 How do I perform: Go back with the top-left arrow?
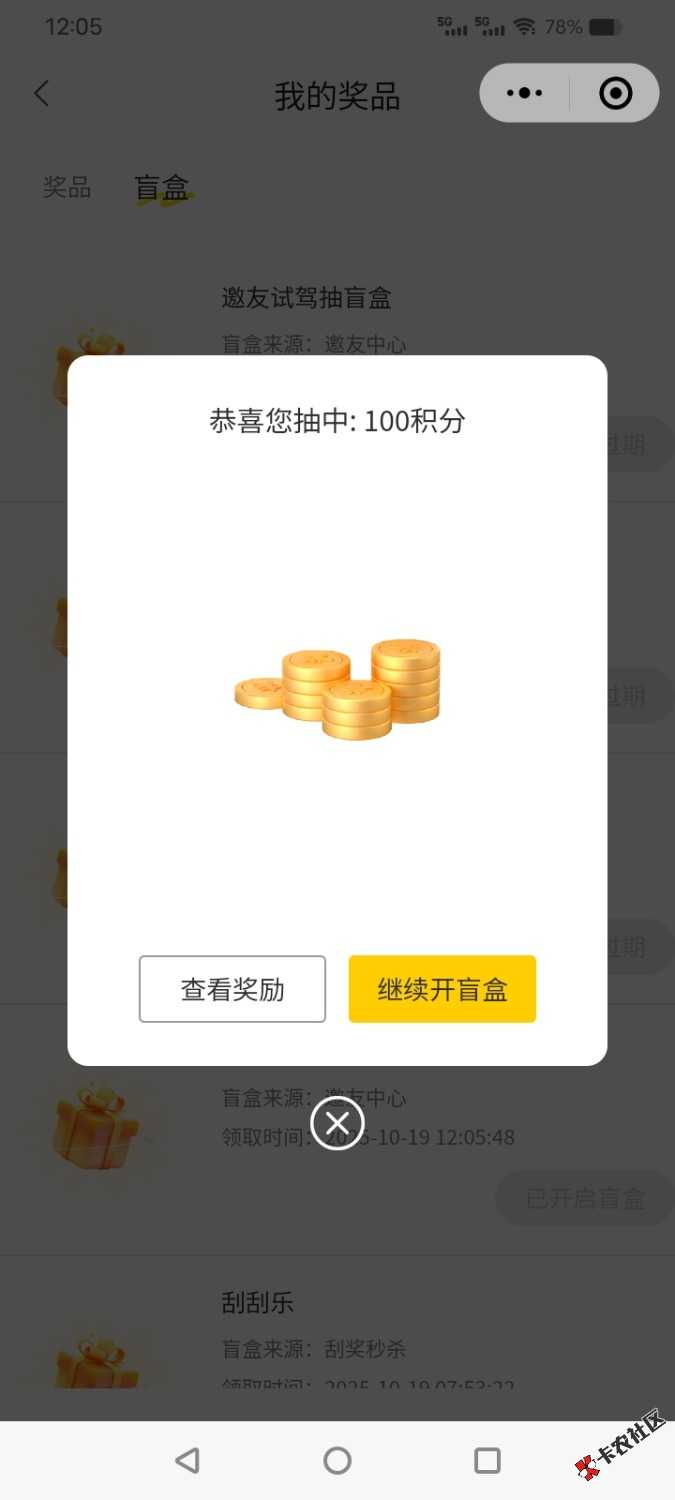tap(42, 94)
